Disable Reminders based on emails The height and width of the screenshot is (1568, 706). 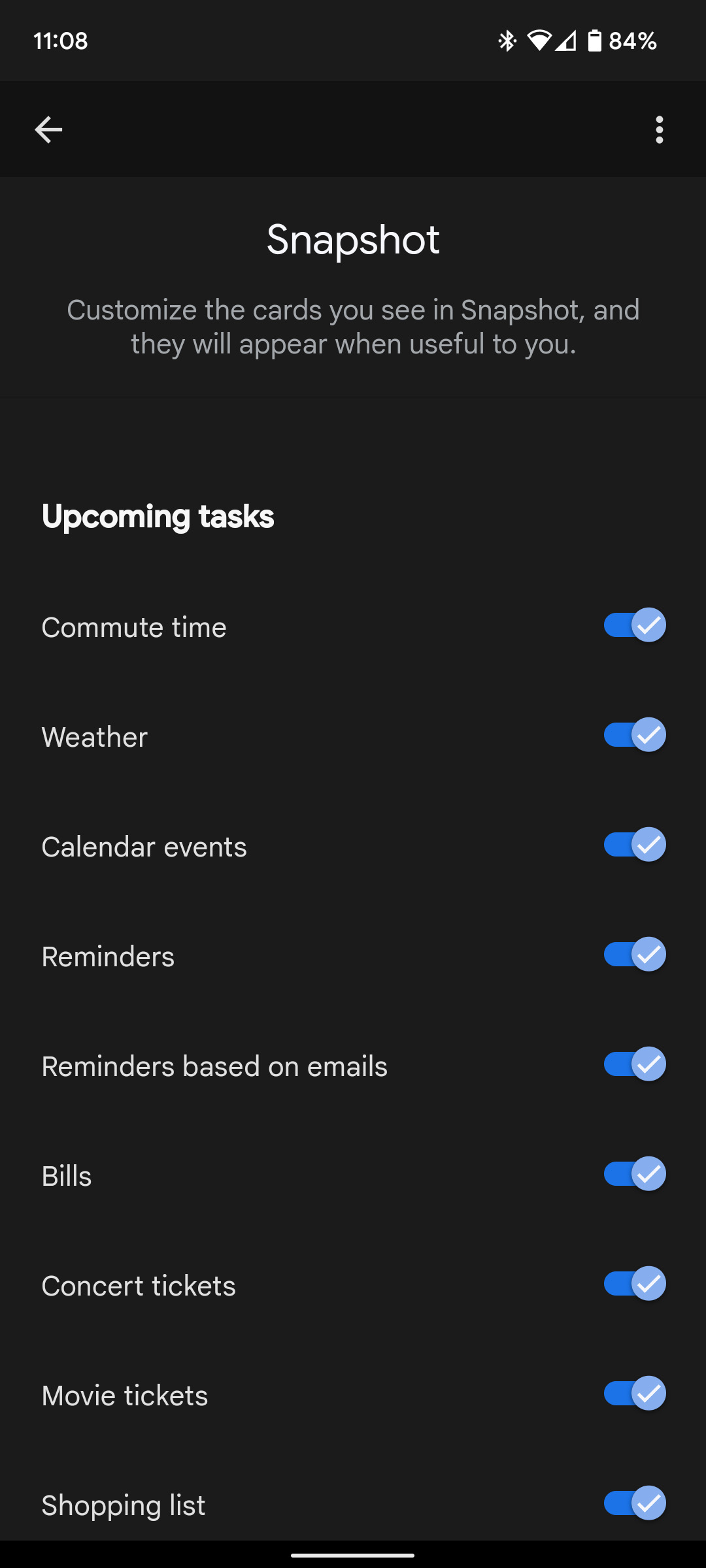(x=634, y=1064)
